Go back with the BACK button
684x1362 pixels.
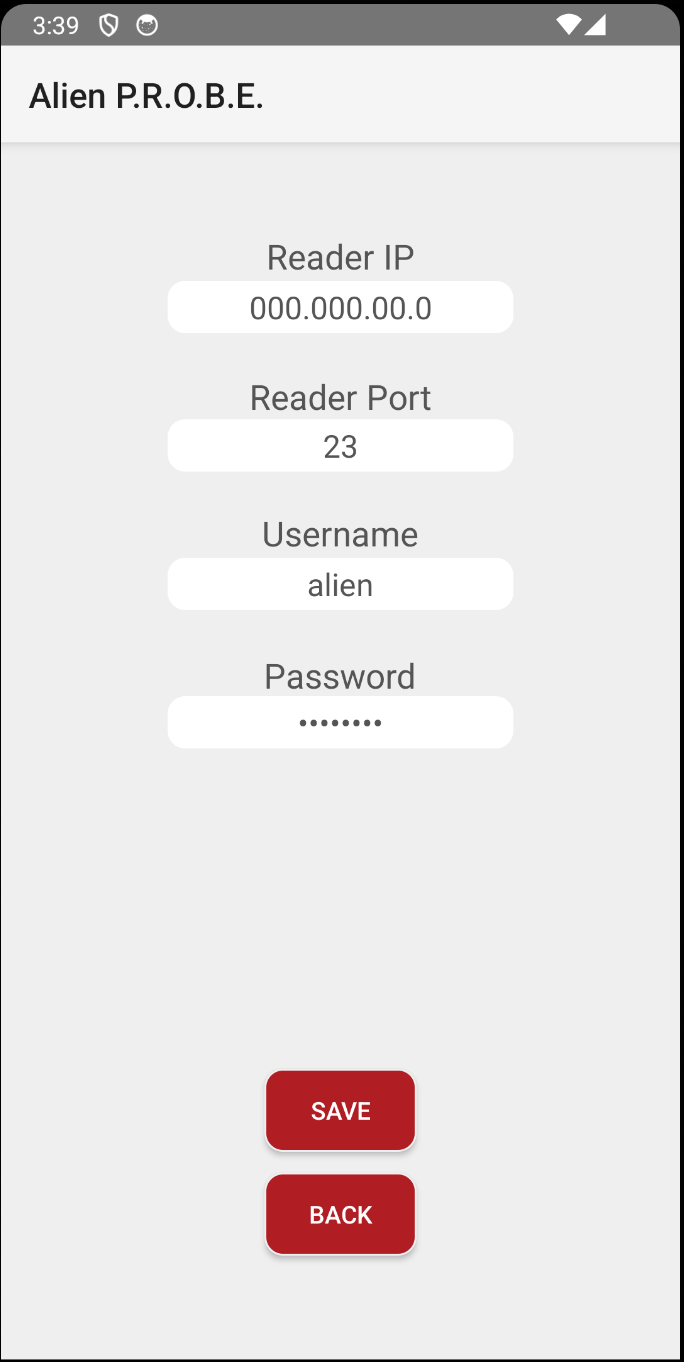pos(340,1214)
